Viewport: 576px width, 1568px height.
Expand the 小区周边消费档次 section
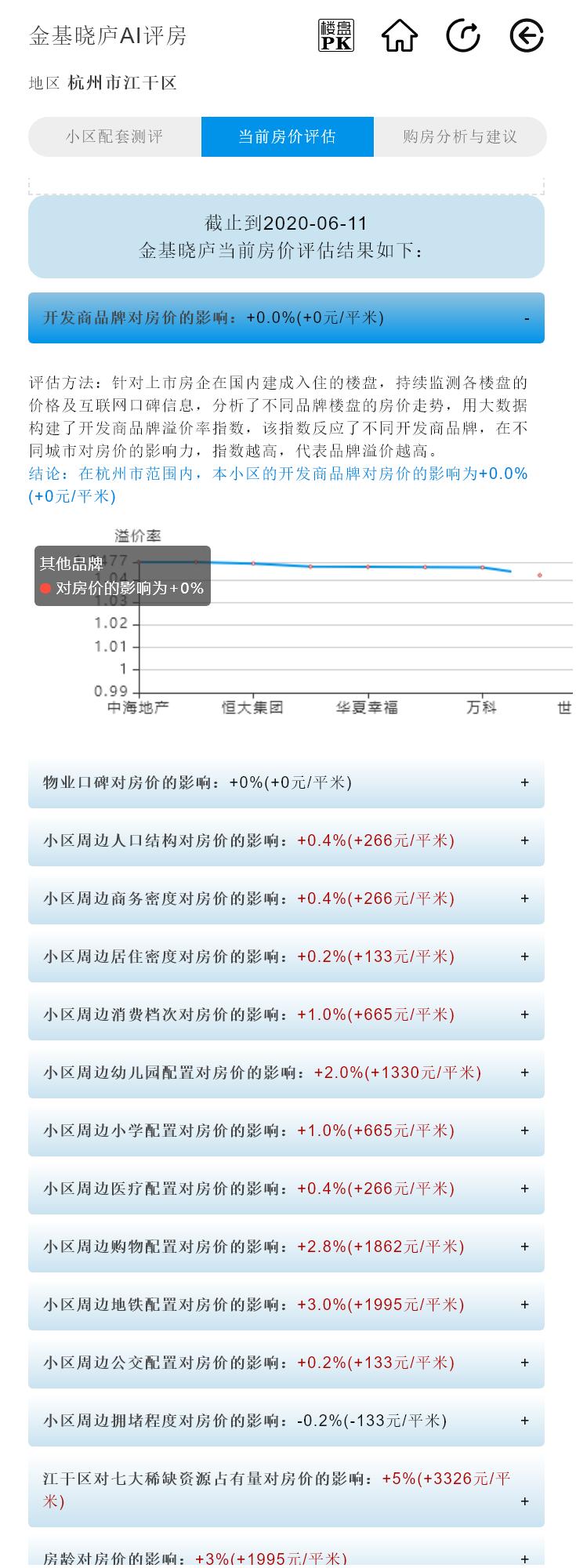coord(524,1014)
